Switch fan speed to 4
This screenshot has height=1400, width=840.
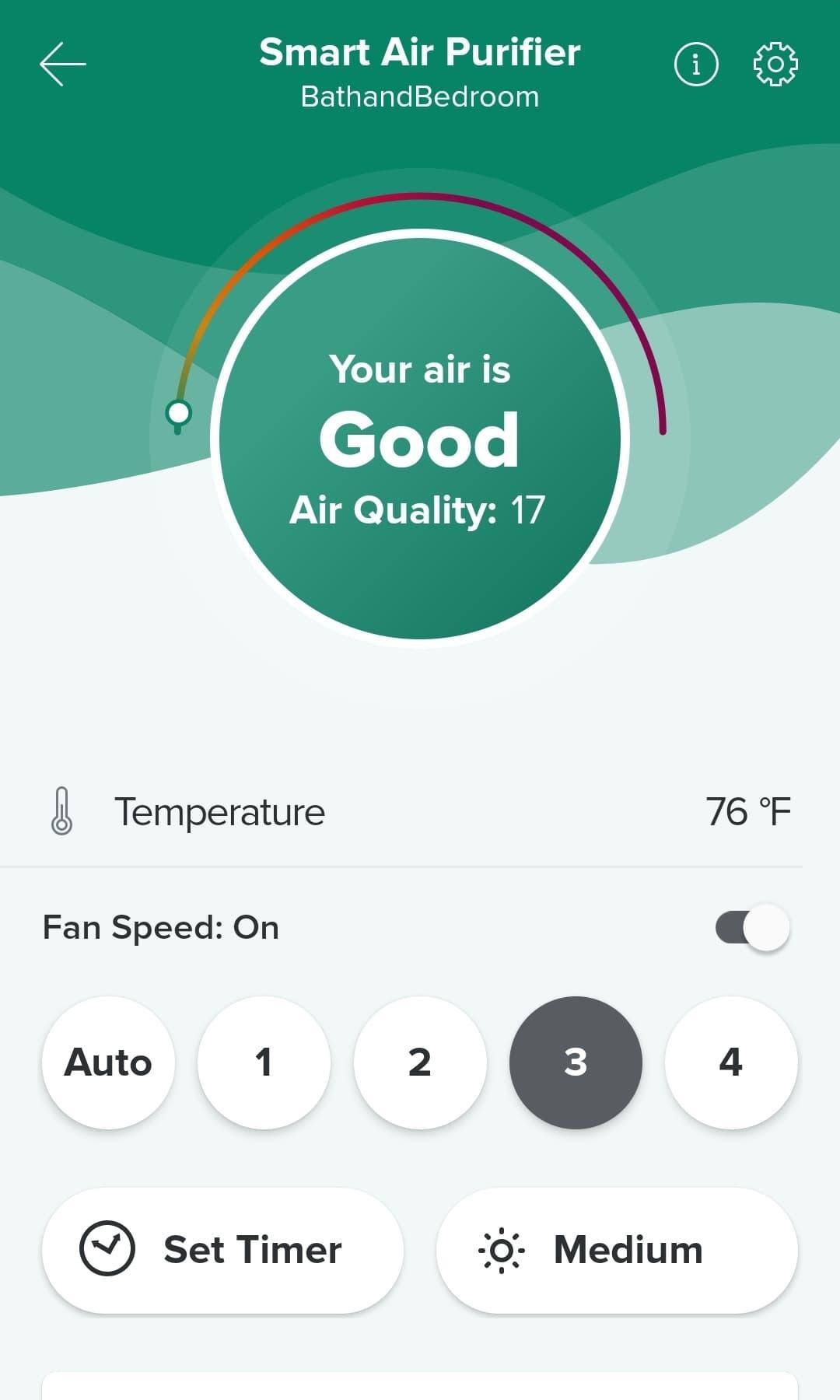pyautogui.click(x=731, y=1062)
